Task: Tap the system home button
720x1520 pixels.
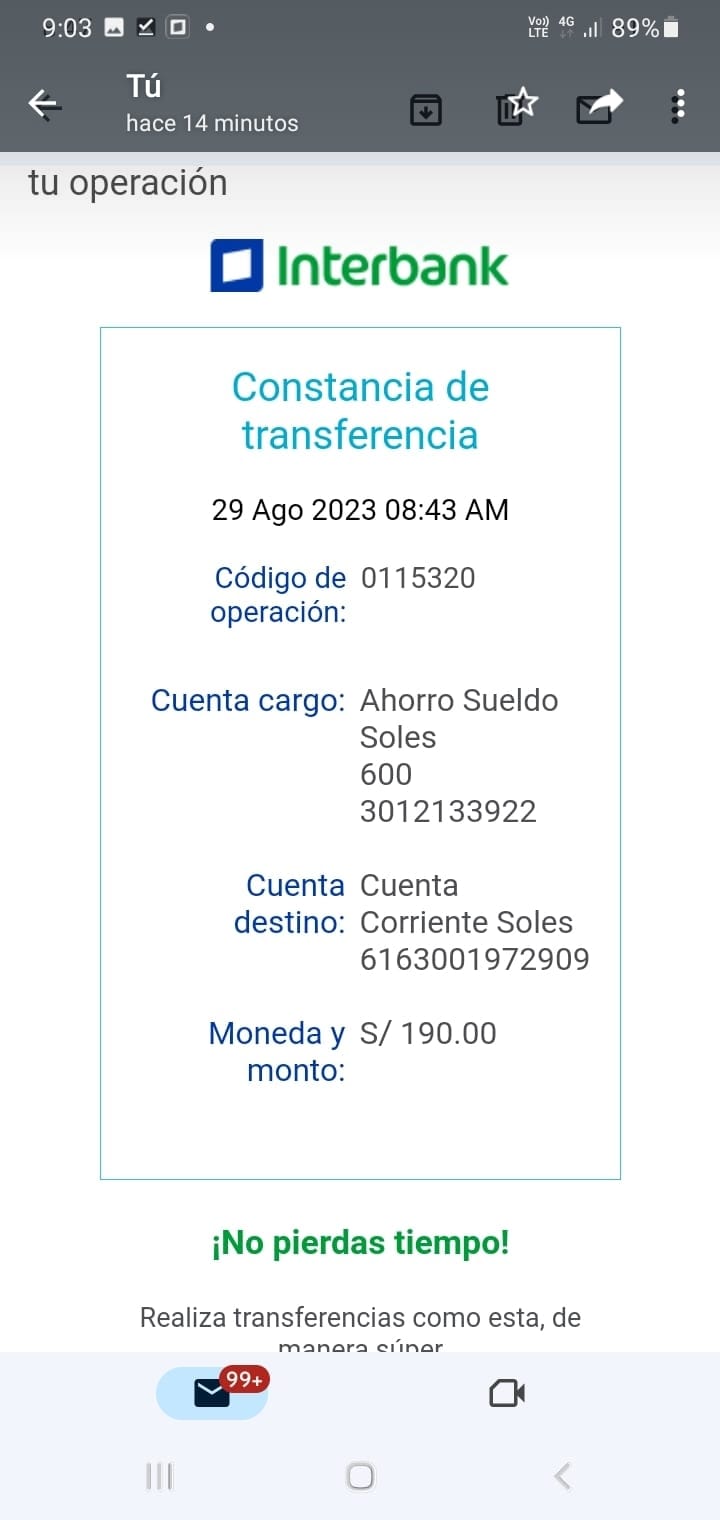Action: pyautogui.click(x=360, y=1476)
